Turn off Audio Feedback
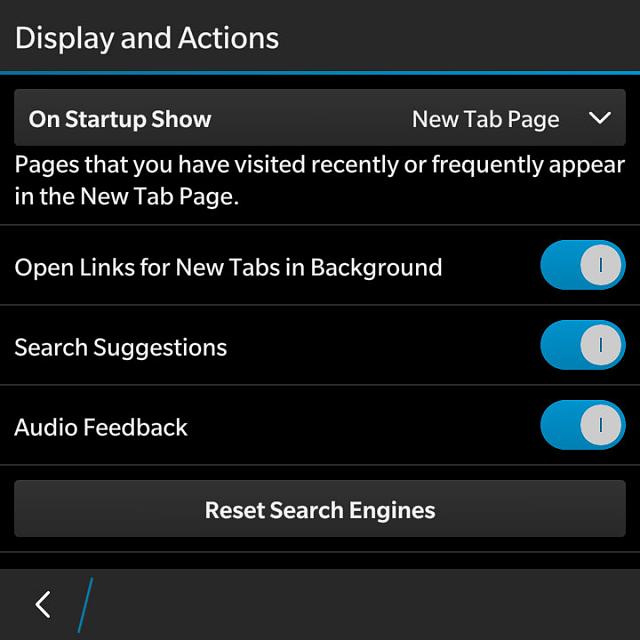The image size is (640, 640). tap(582, 426)
